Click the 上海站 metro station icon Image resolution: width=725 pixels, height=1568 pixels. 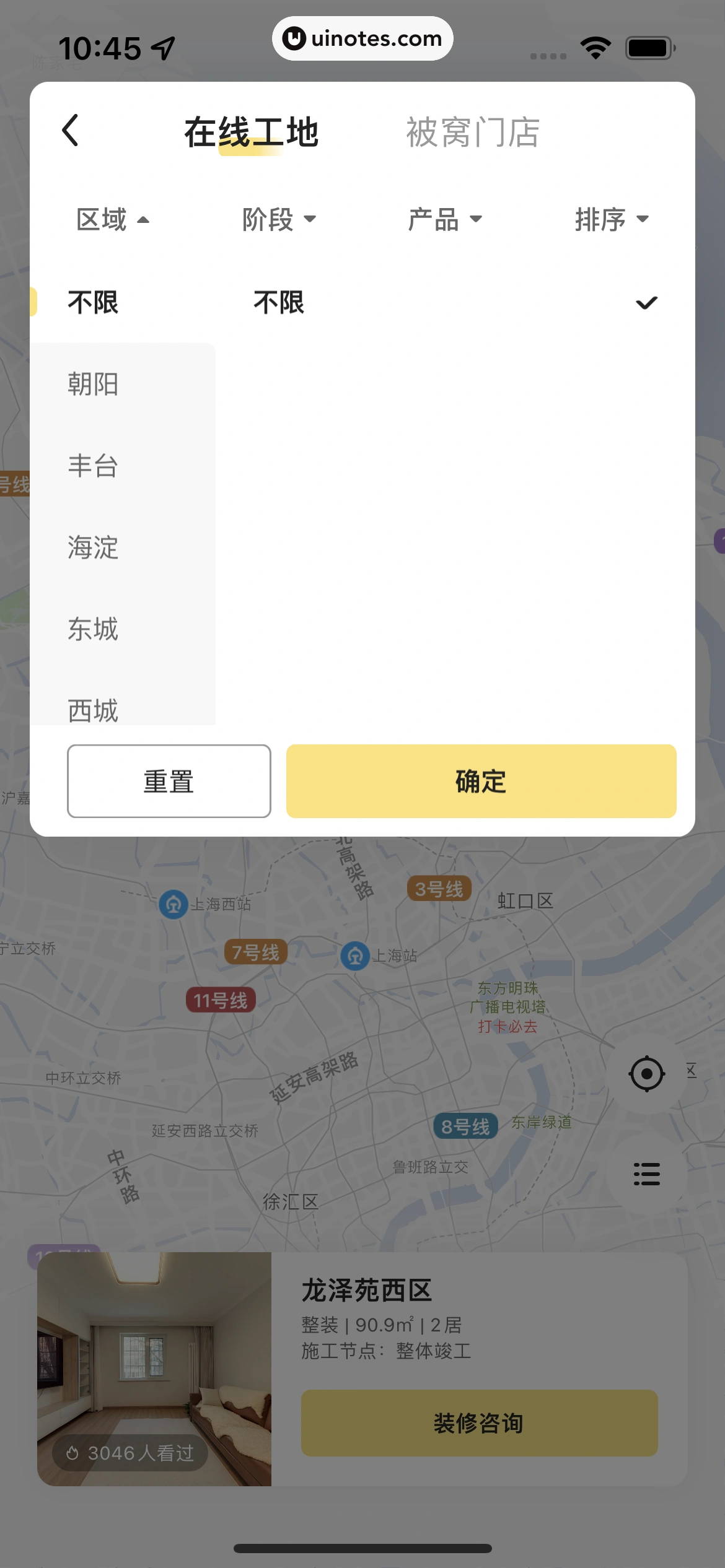356,955
